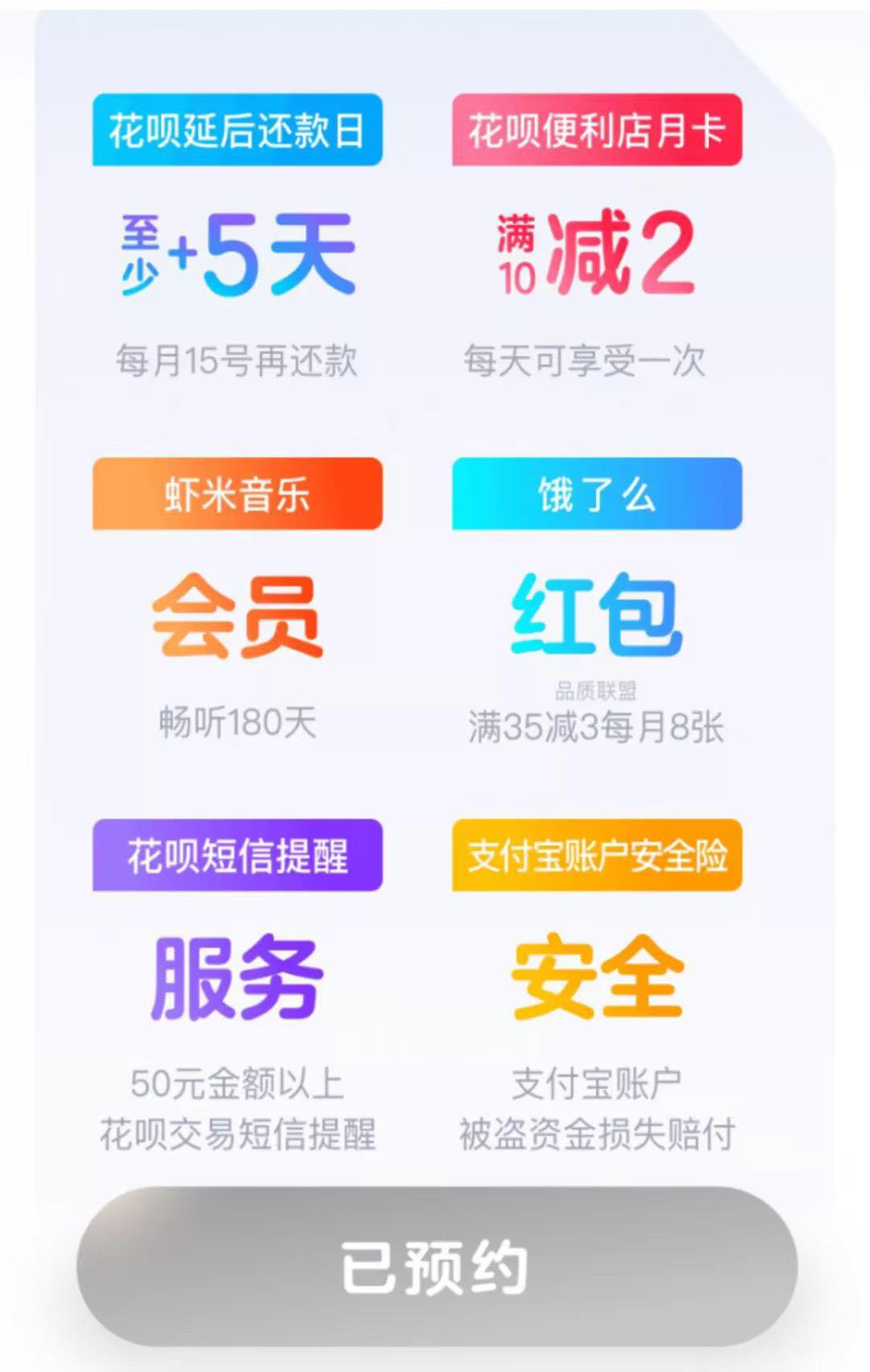Select the 会员 membership graphic

tap(238, 616)
